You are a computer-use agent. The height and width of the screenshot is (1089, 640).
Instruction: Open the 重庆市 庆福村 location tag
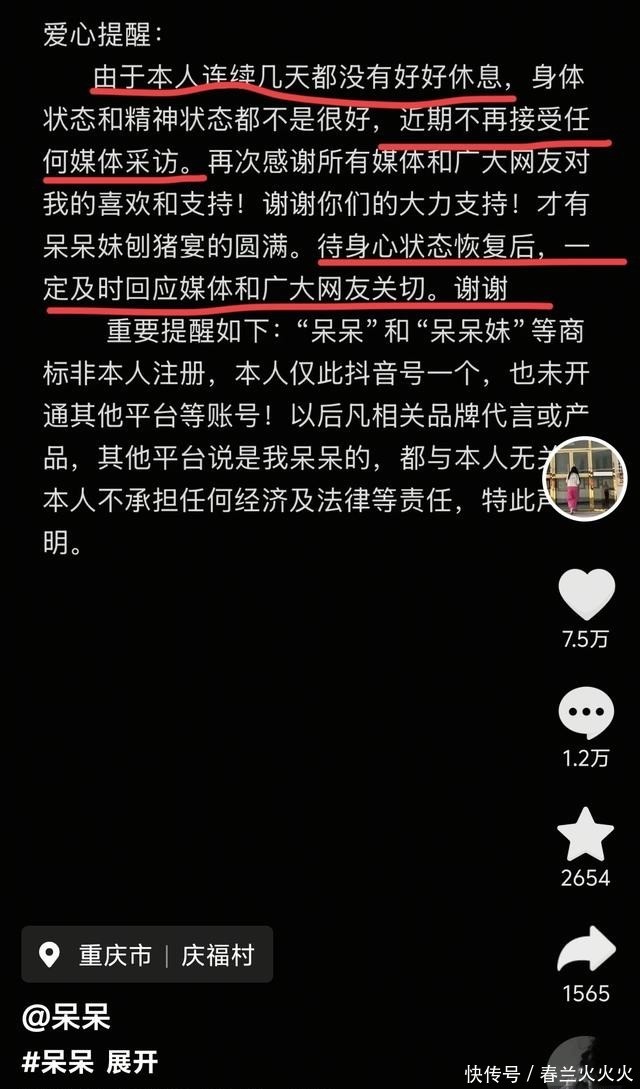click(x=147, y=954)
